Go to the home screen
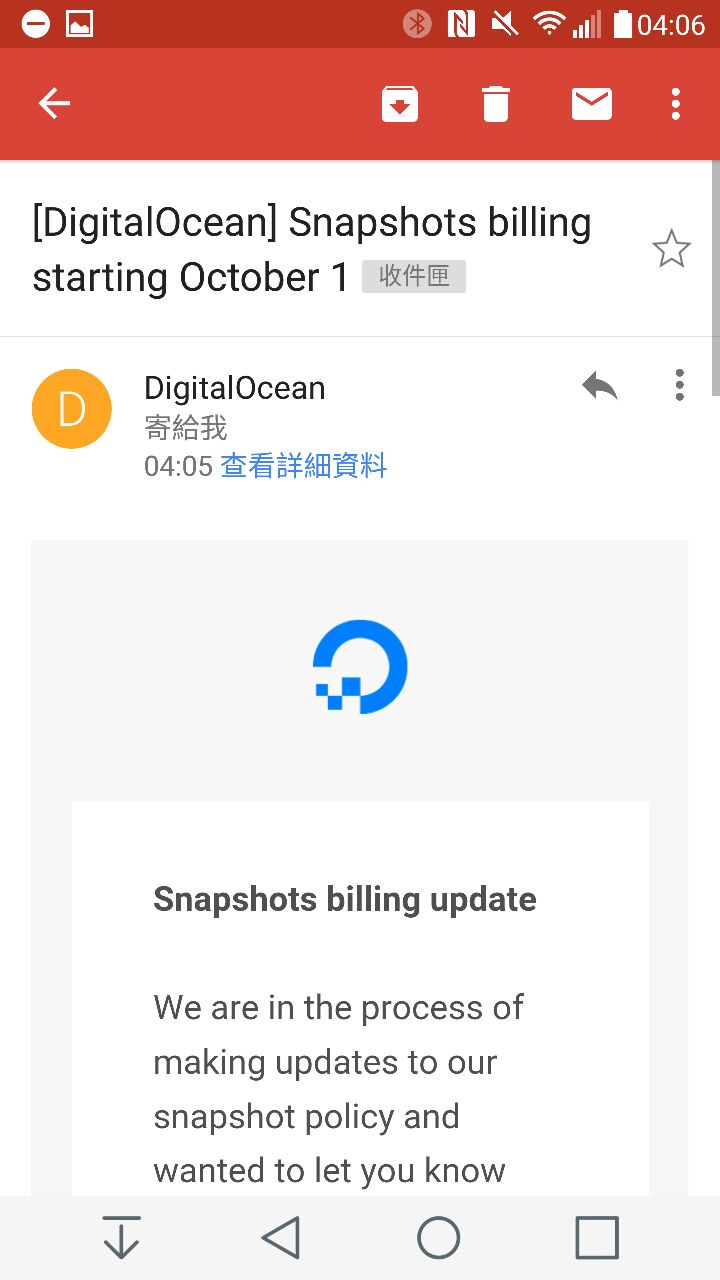 (x=438, y=1238)
